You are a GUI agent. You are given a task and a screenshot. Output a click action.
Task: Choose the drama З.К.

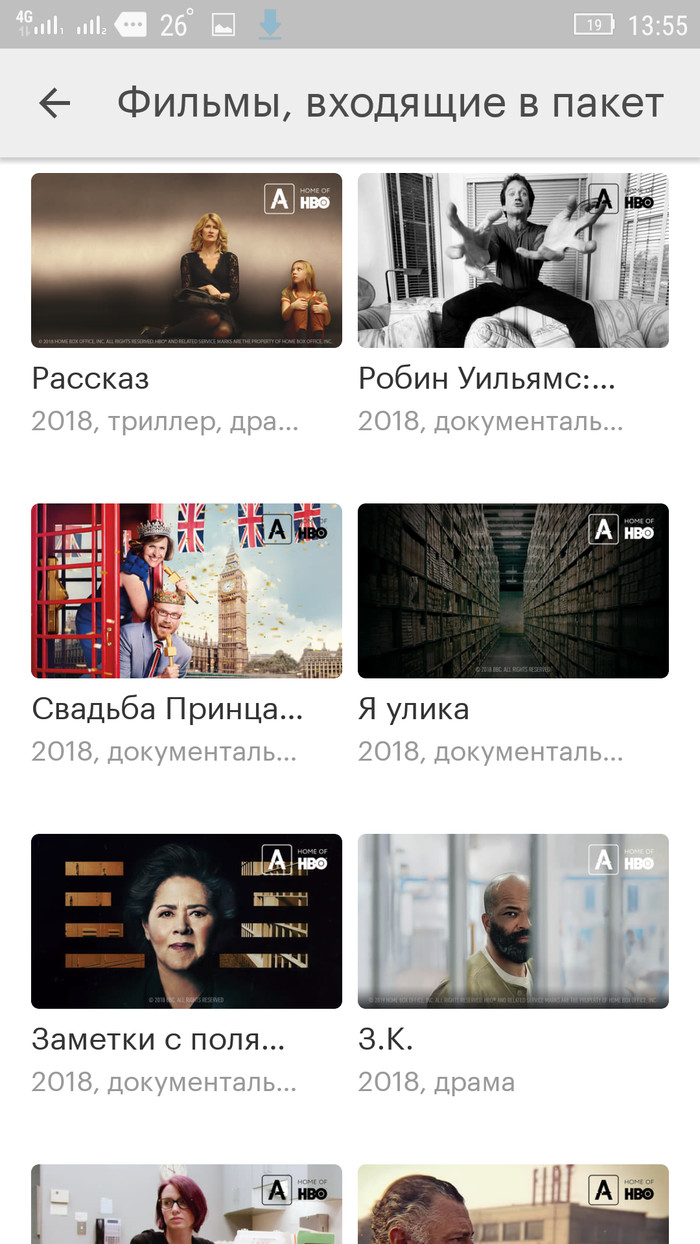tap(513, 921)
